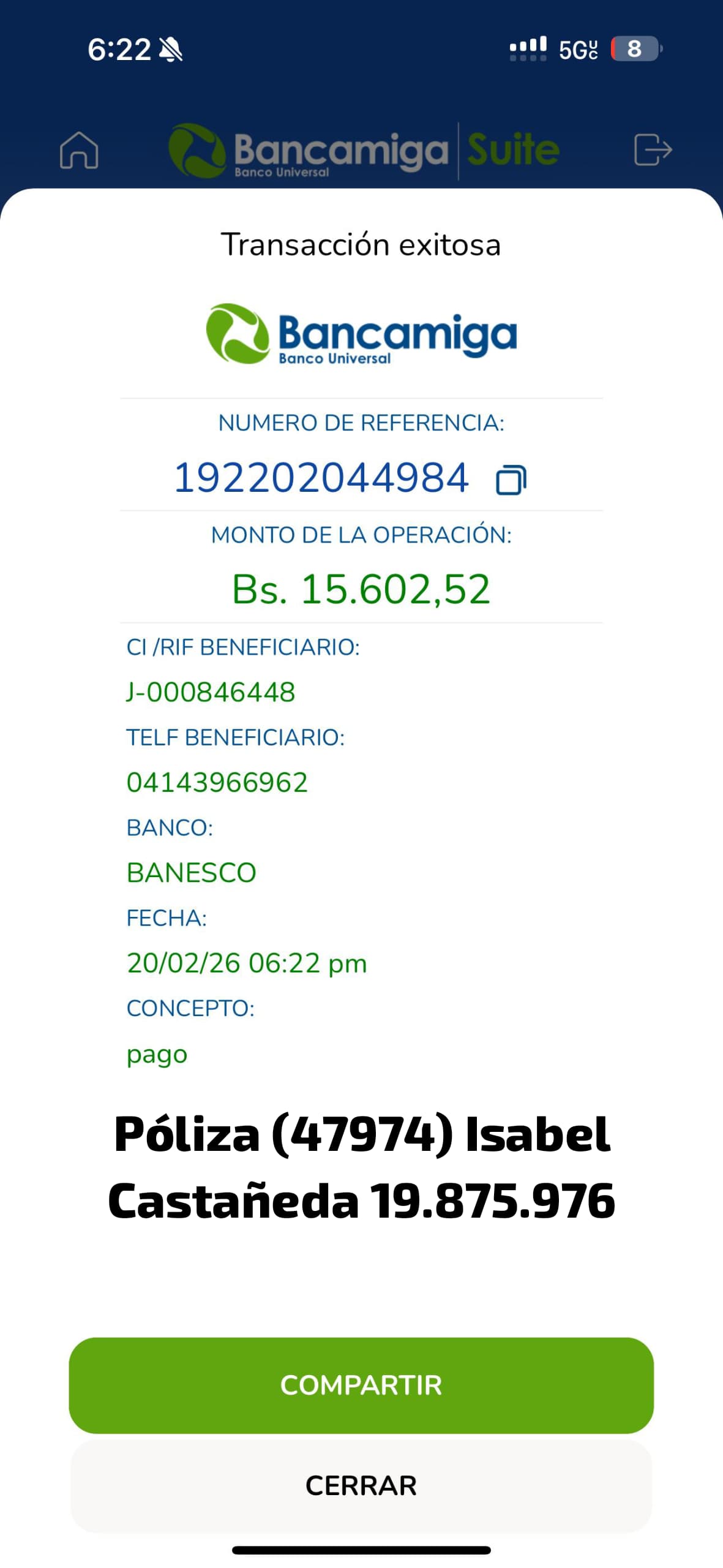The width and height of the screenshot is (723, 1568).
Task: Go to the home screen icon
Action: [x=79, y=150]
